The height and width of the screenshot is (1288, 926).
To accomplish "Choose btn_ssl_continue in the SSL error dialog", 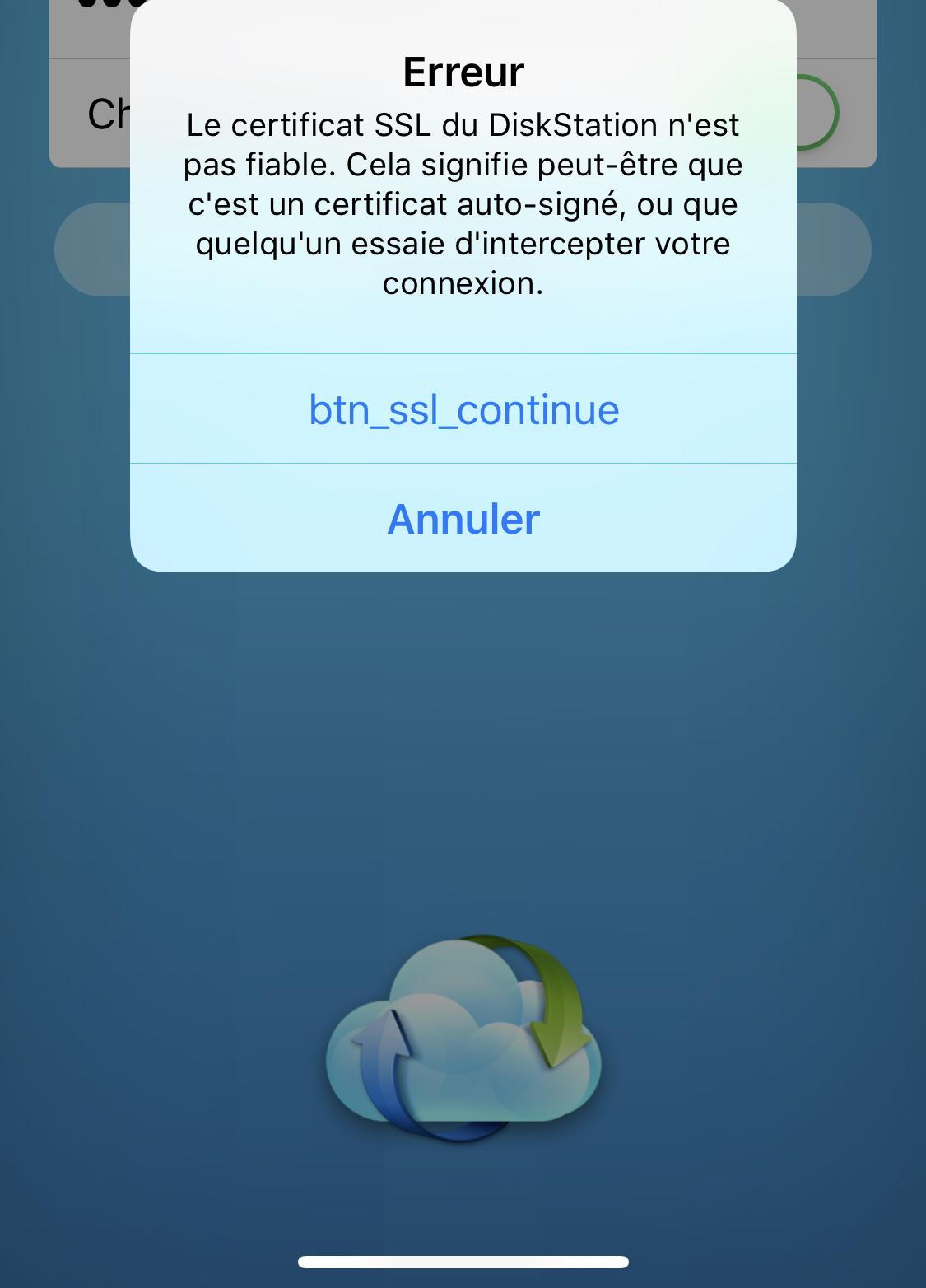I will [x=463, y=409].
